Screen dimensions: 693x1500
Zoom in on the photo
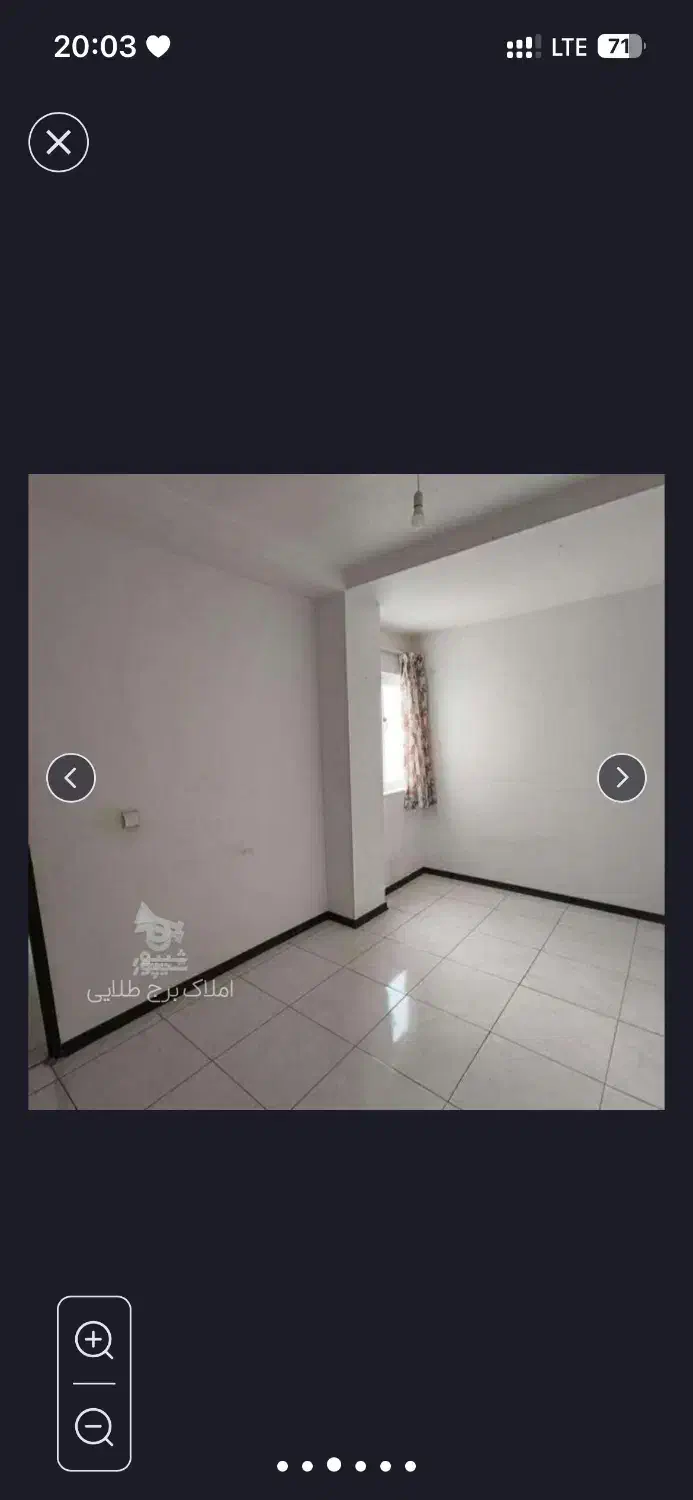point(94,1340)
